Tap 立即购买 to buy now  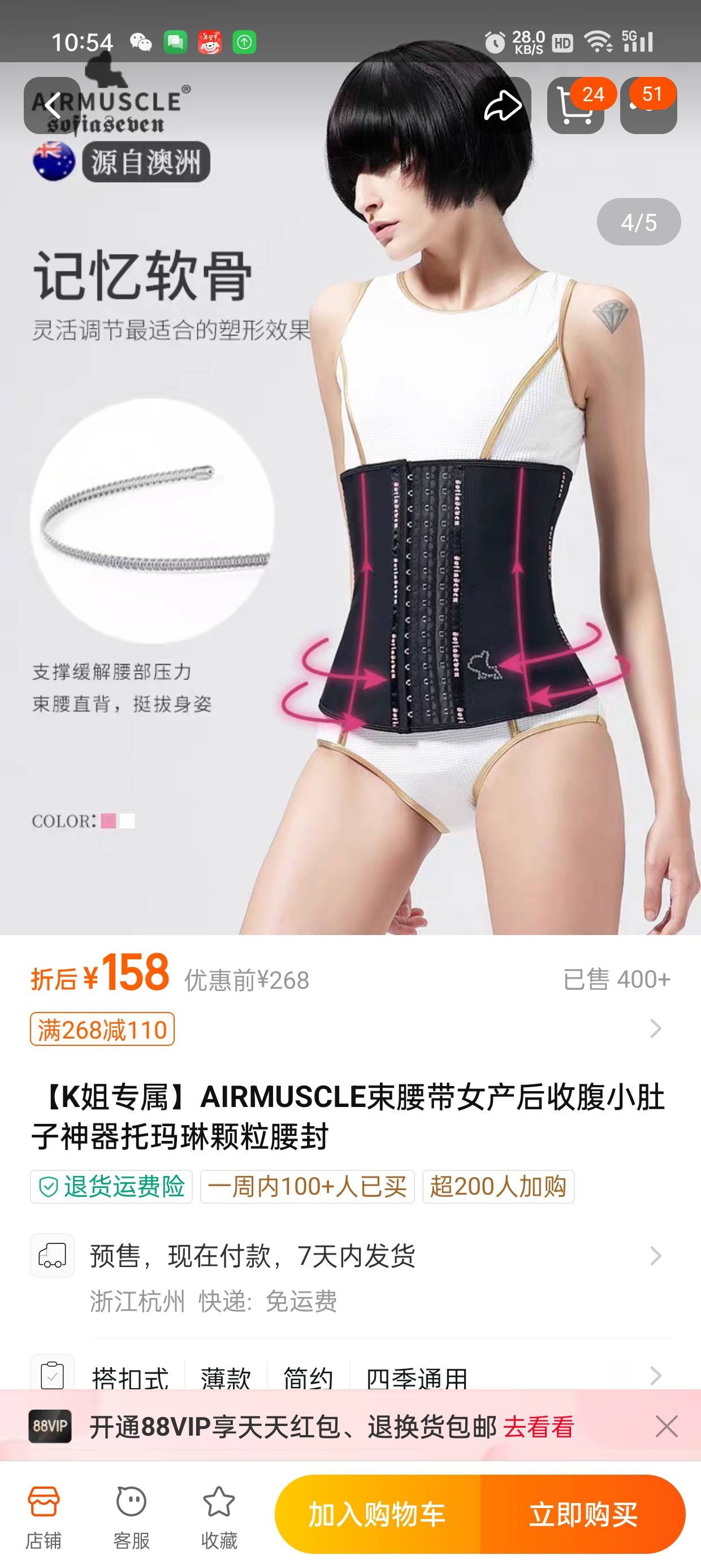coord(583,1514)
